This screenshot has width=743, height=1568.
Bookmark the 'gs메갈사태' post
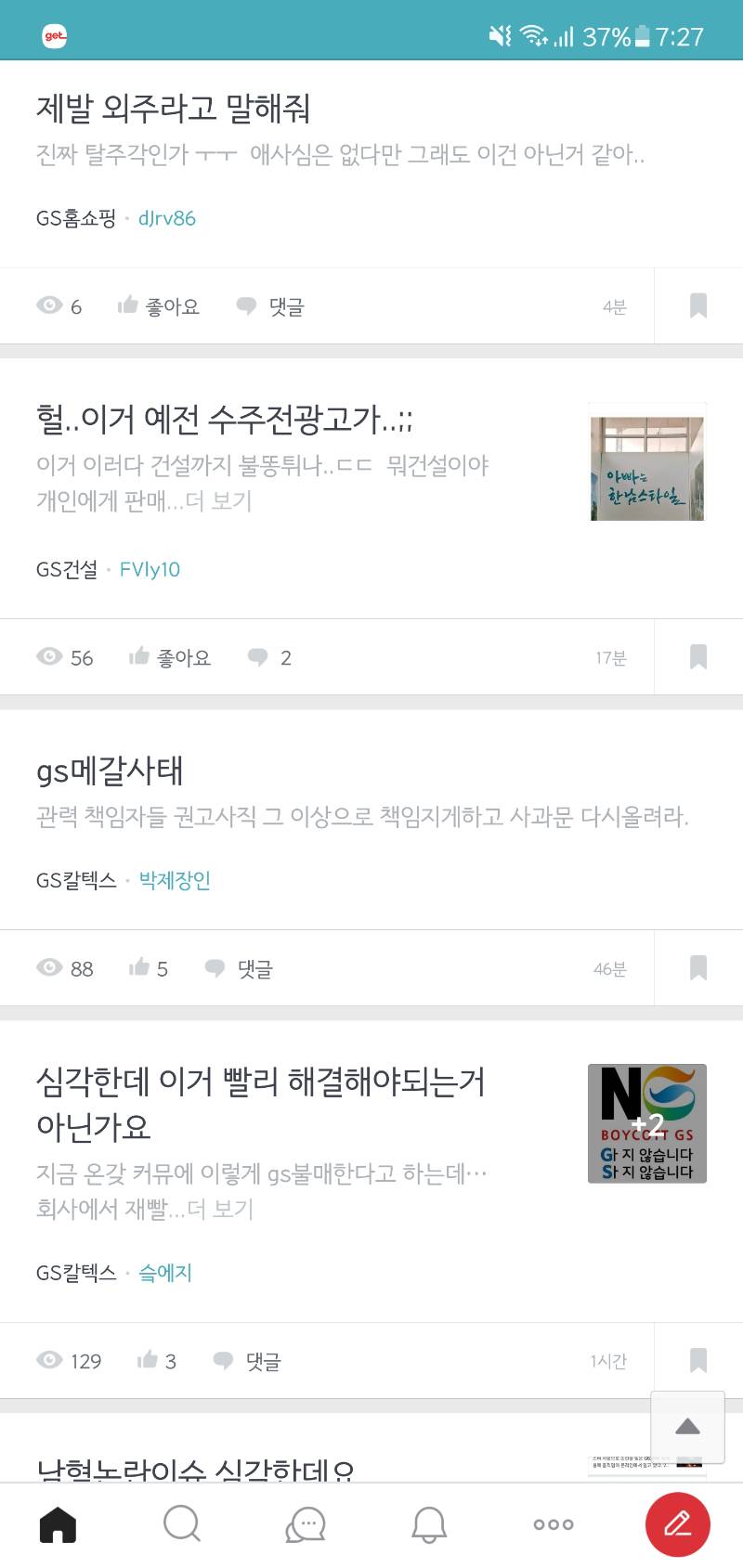tap(698, 967)
